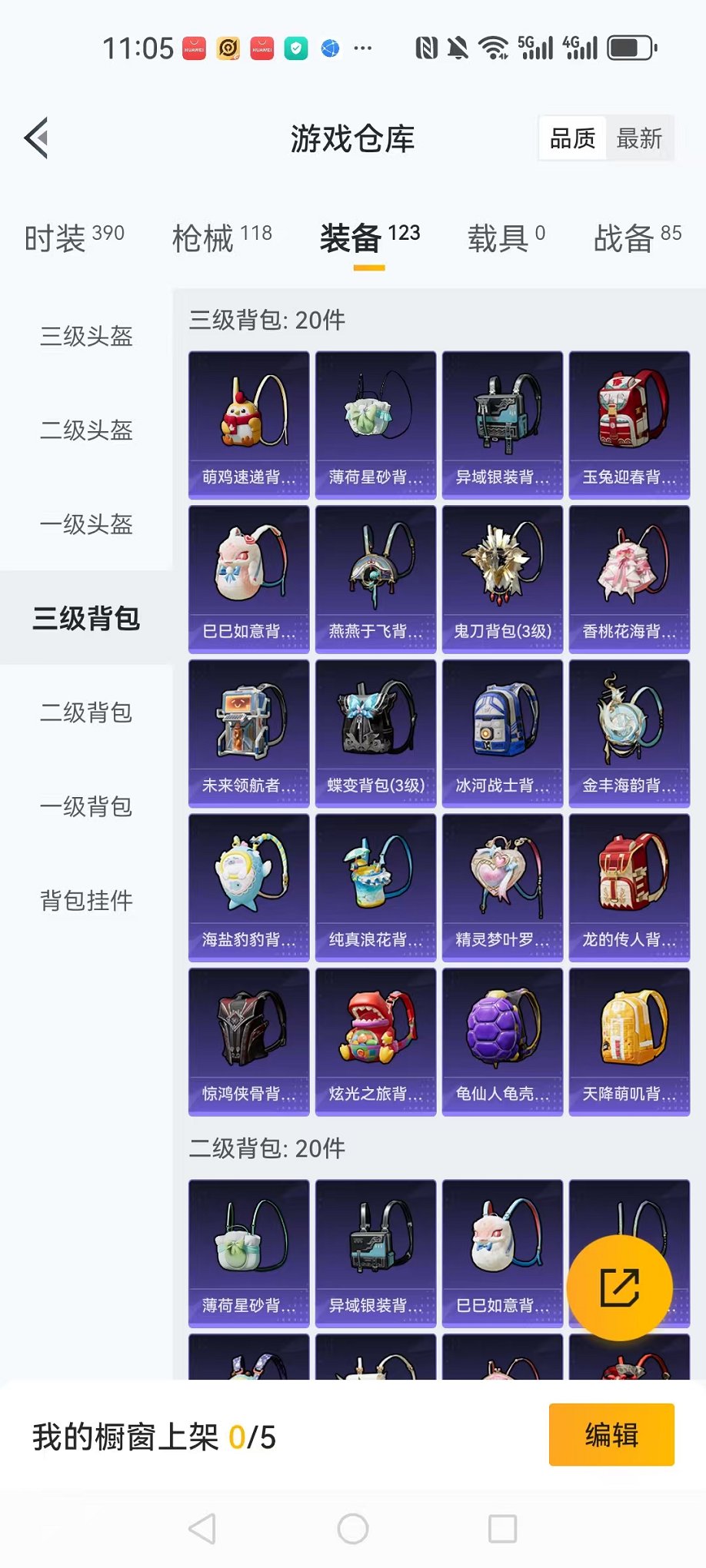Switch sorting to 品质
Screen dimensions: 706x1568
point(571,138)
